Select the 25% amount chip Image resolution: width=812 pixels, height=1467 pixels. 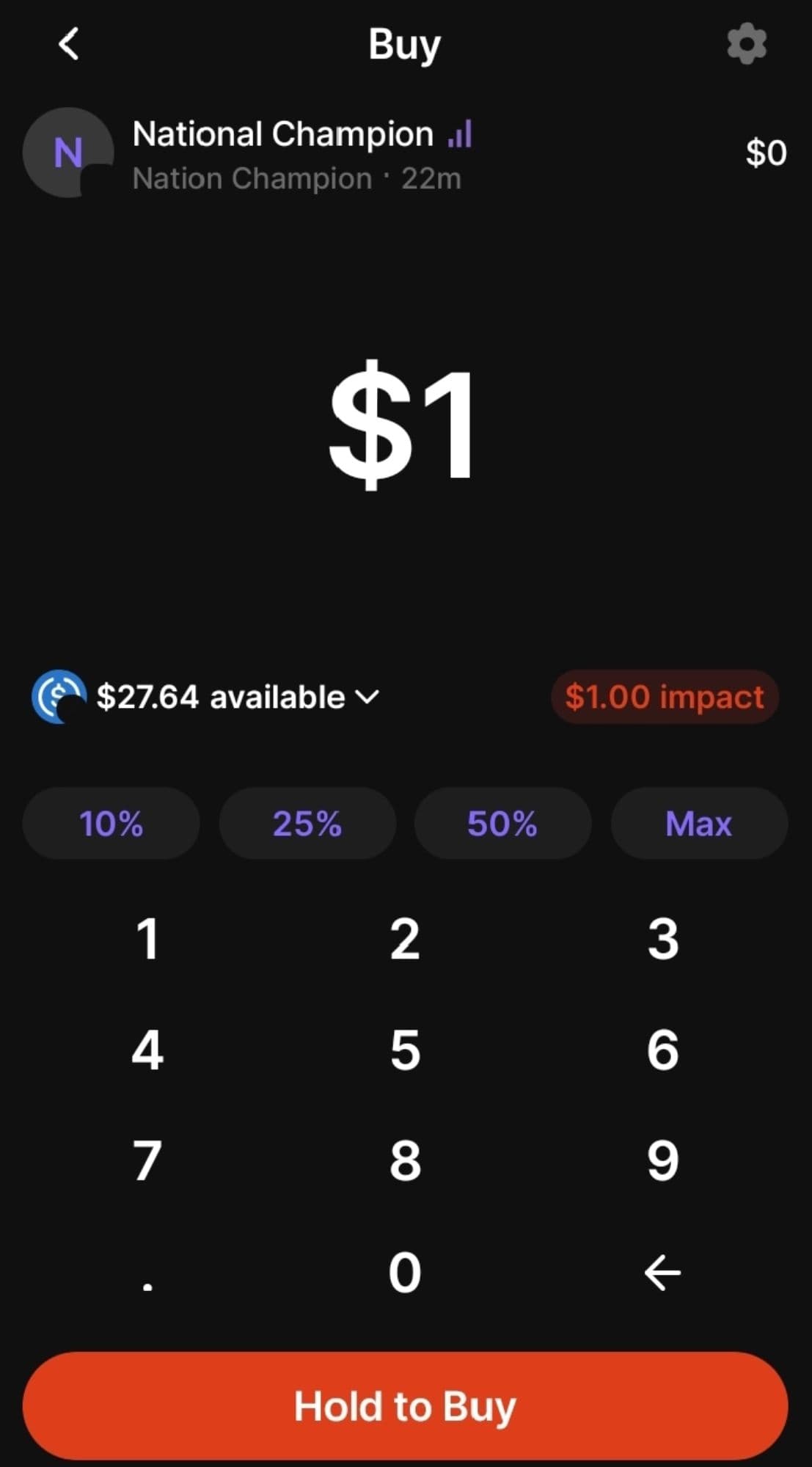pos(307,823)
